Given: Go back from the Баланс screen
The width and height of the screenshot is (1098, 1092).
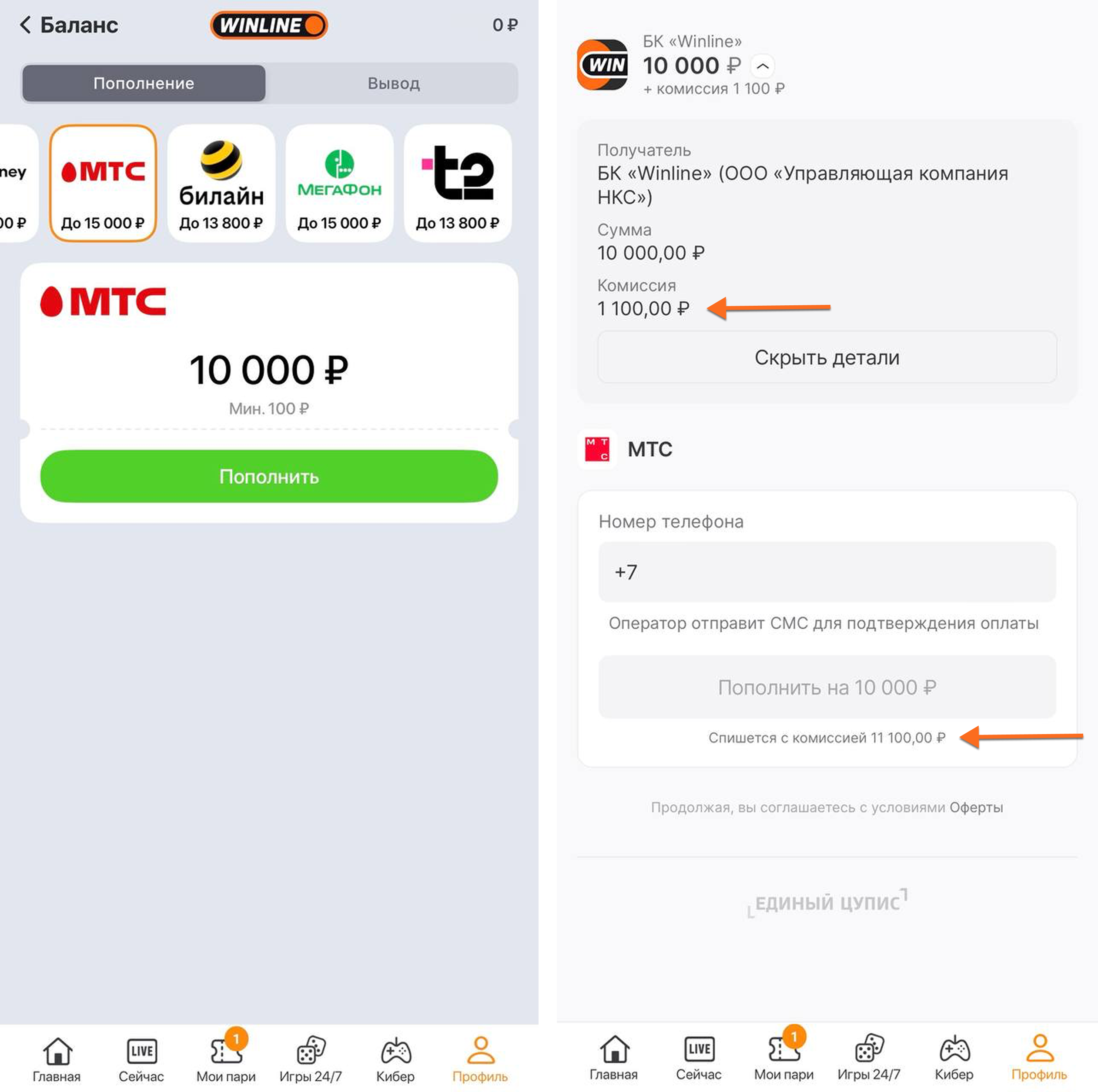Looking at the screenshot, I should 25,25.
